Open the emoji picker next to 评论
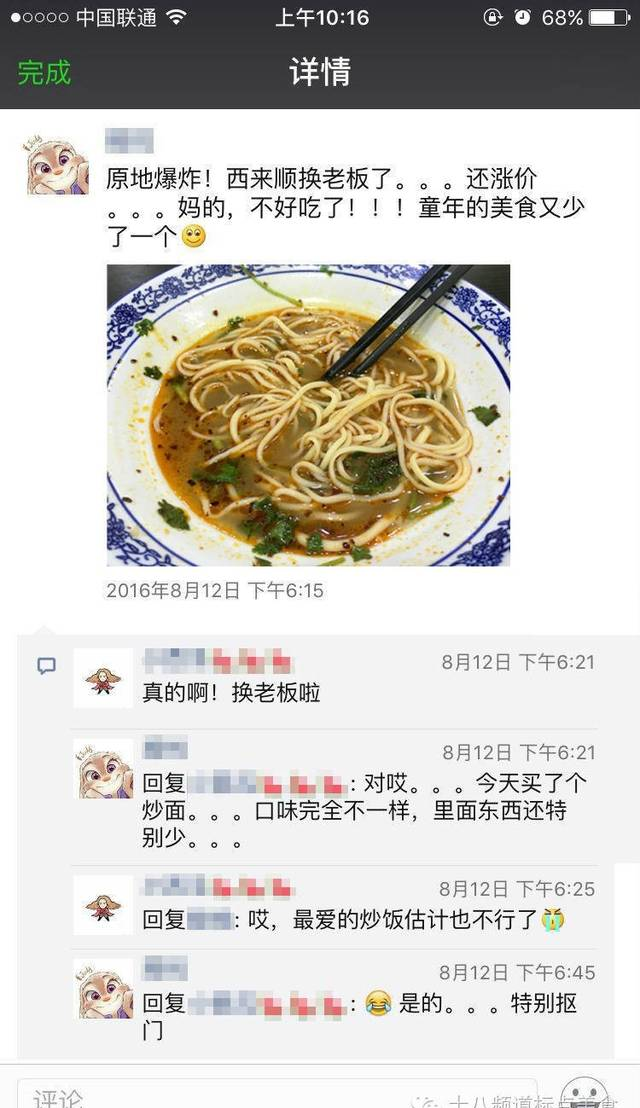This screenshot has height=1108, width=640. [583, 1094]
